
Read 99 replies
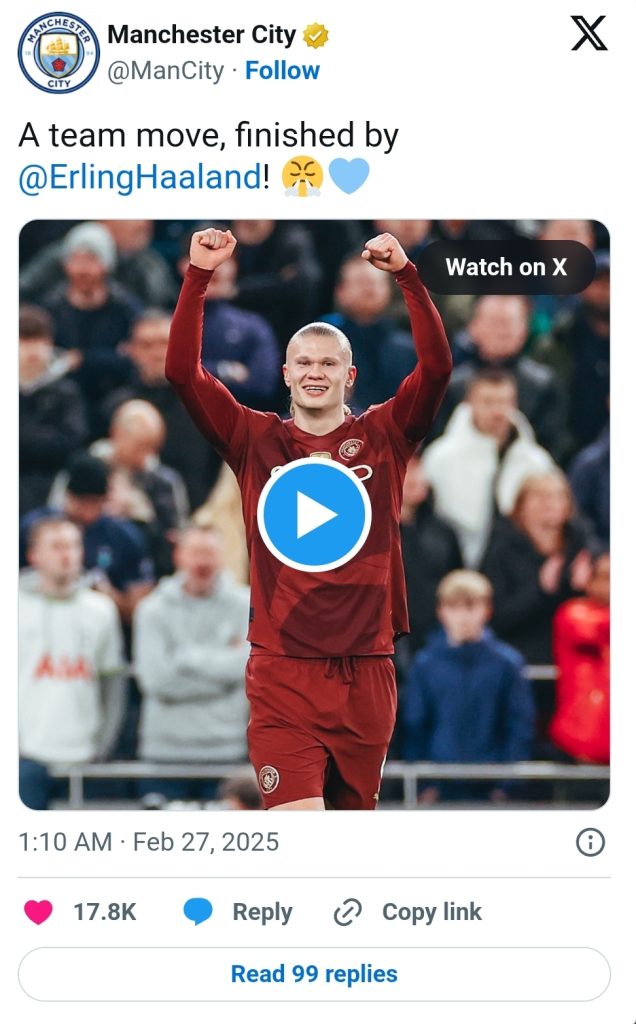coord(314,974)
